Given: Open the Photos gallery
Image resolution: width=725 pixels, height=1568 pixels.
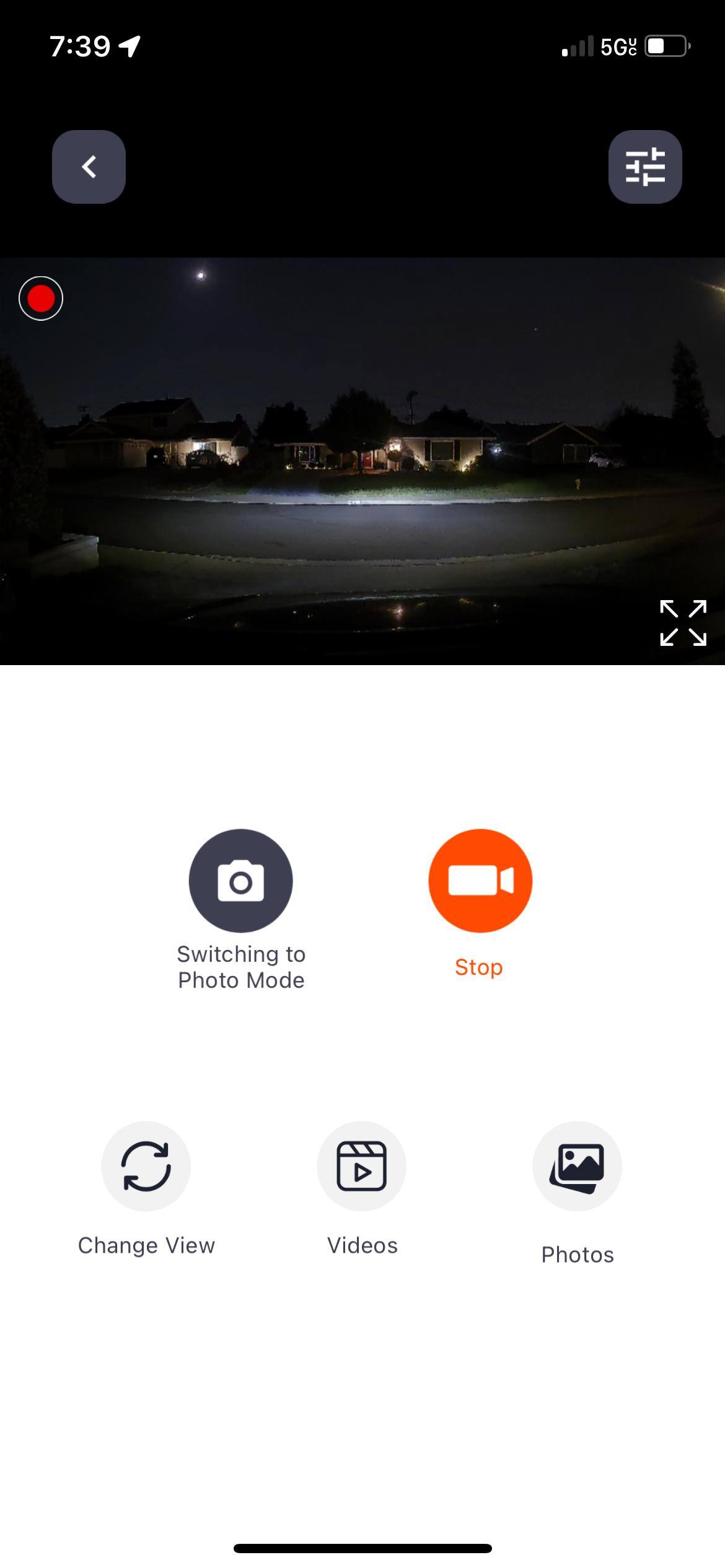Looking at the screenshot, I should point(577,1166).
